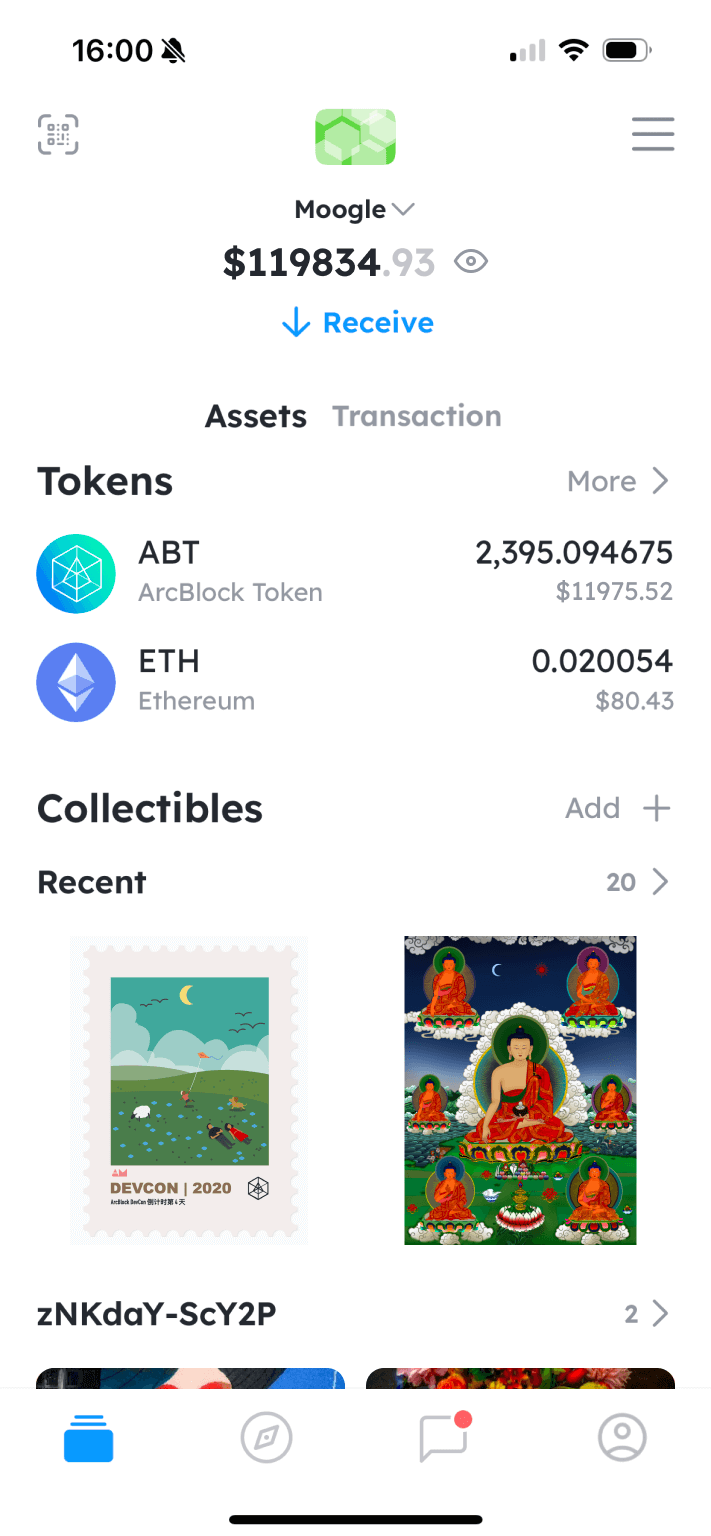711x1536 pixels.
Task: Expand the Moogle account dropdown
Action: (354, 210)
